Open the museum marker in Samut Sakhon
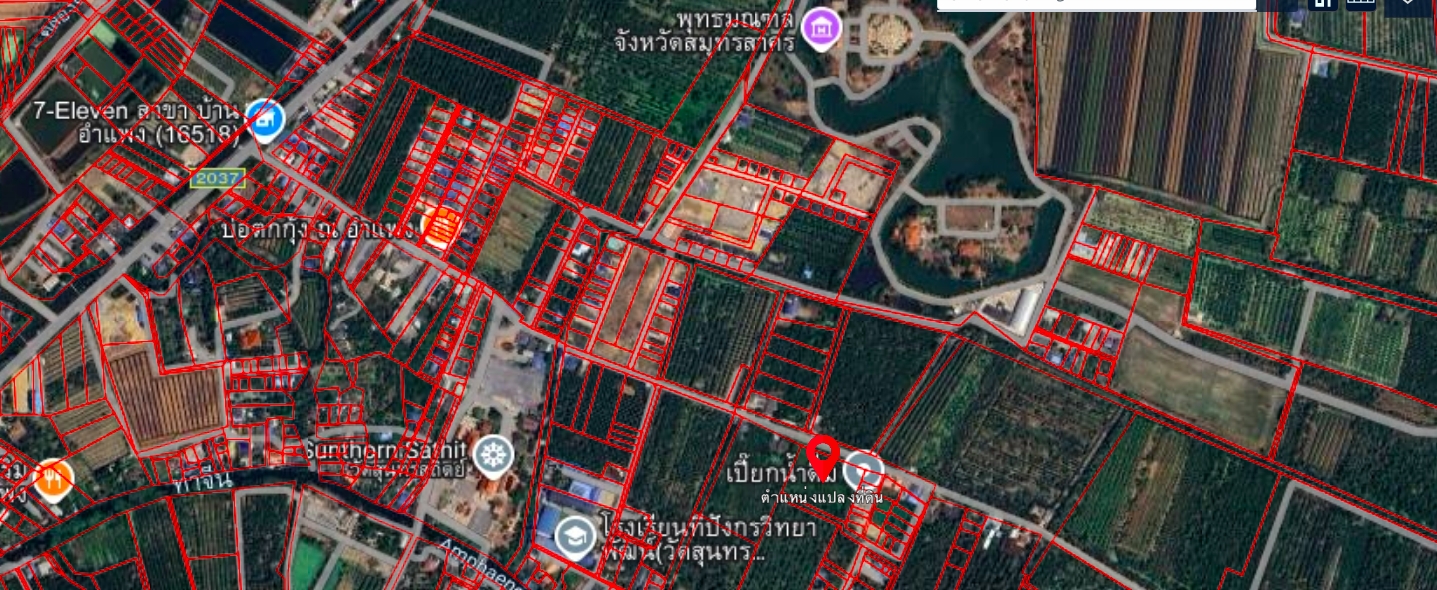The image size is (1437, 590). point(821,27)
